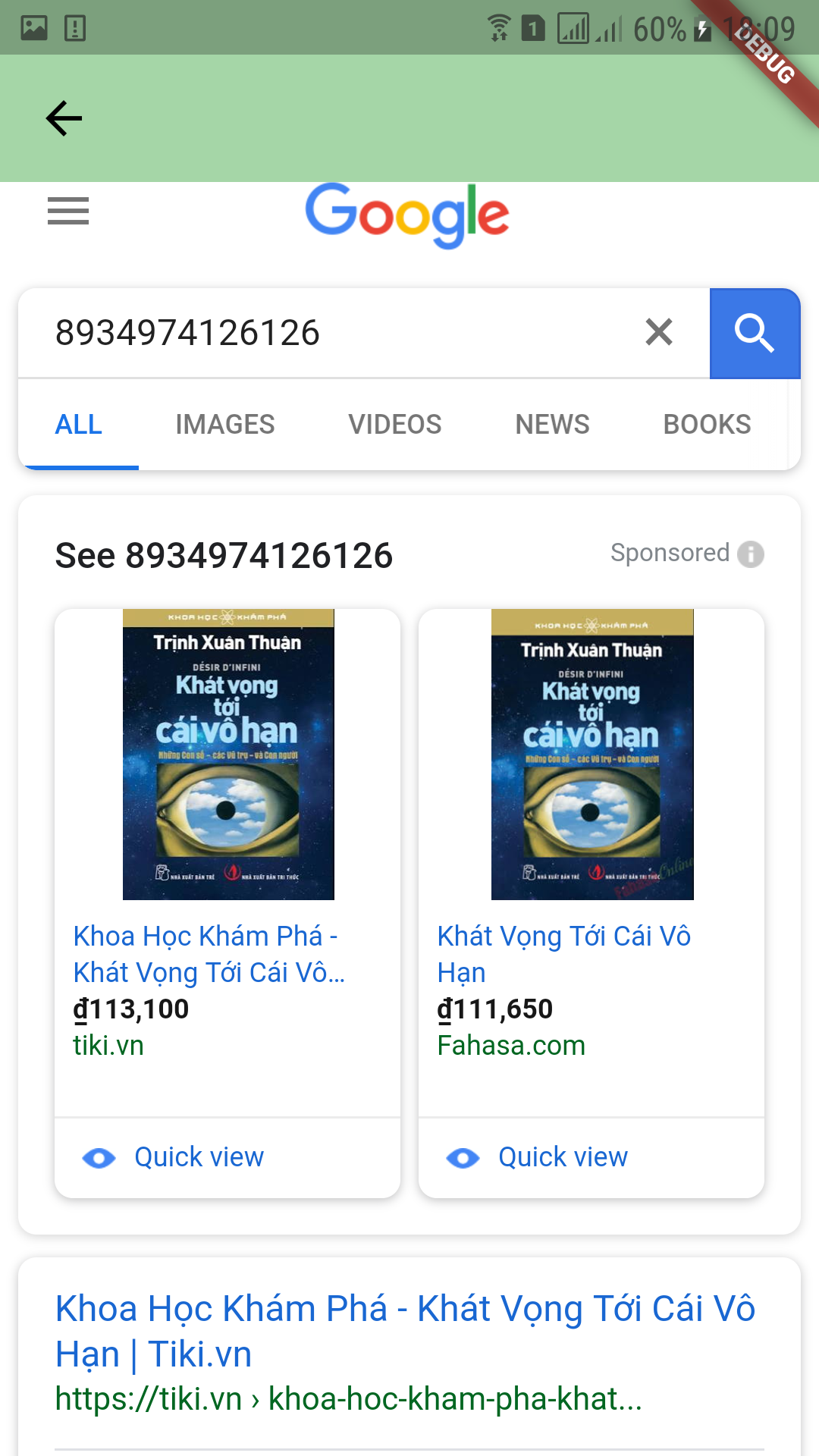
Task: Switch to the News tab
Action: 552,425
